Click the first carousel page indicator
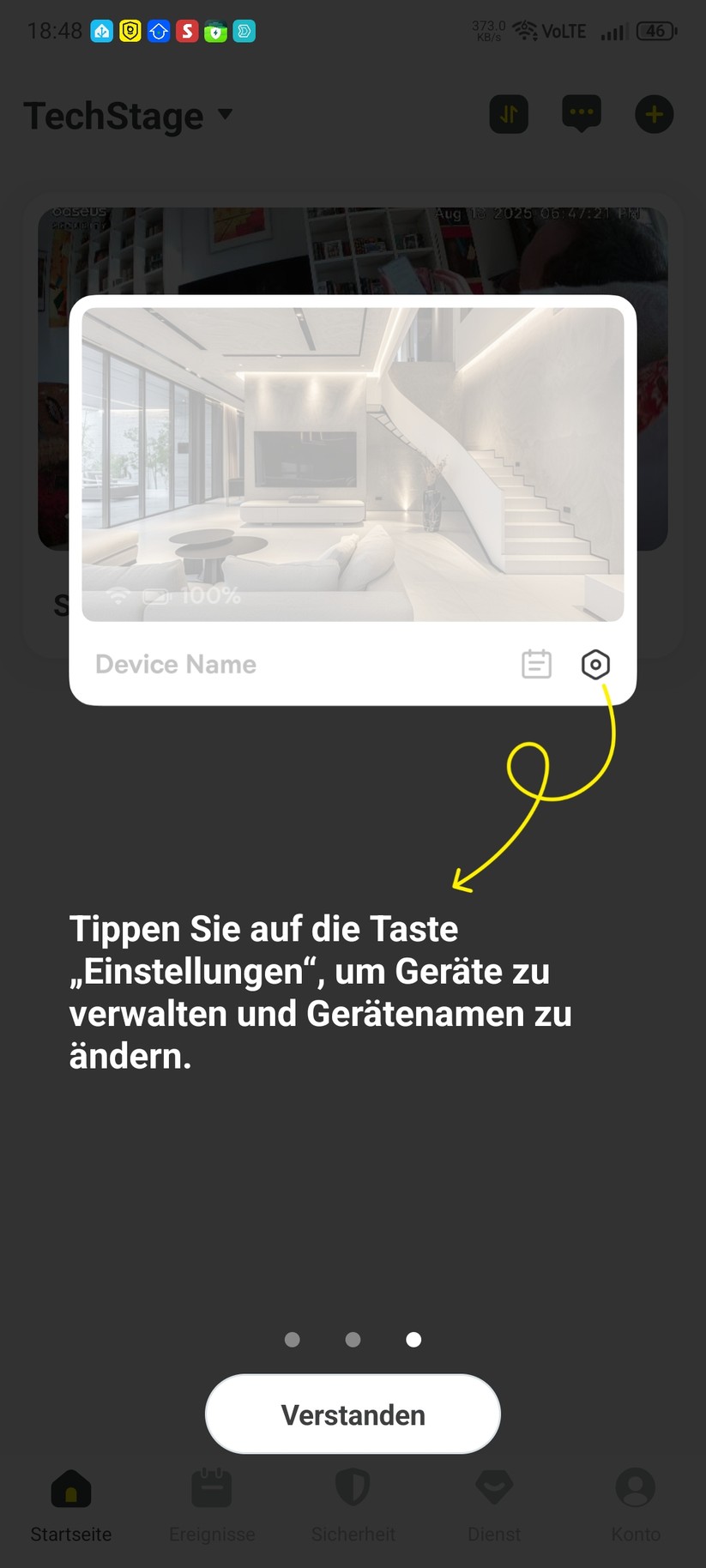Image resolution: width=706 pixels, height=1568 pixels. (292, 1339)
